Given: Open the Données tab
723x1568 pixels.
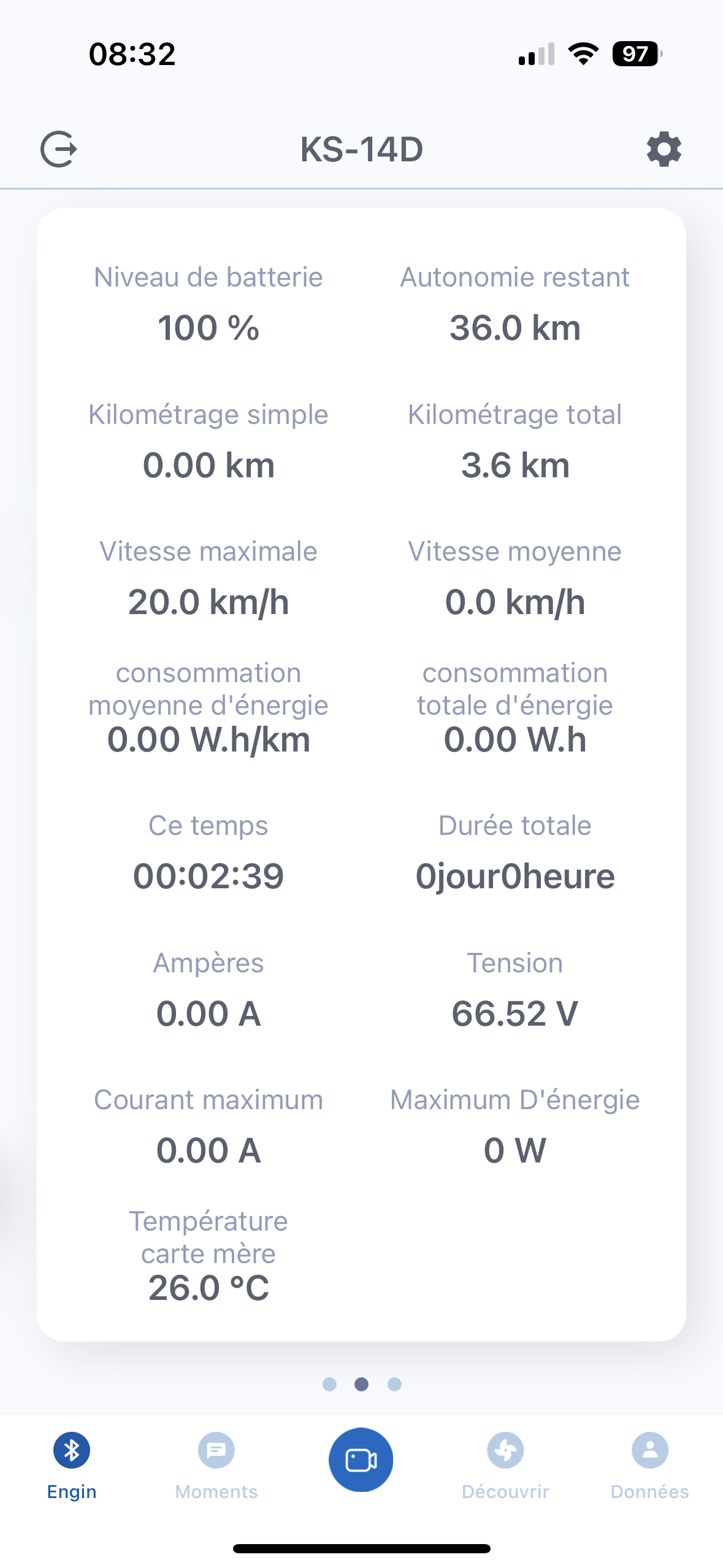Looking at the screenshot, I should click(650, 1466).
